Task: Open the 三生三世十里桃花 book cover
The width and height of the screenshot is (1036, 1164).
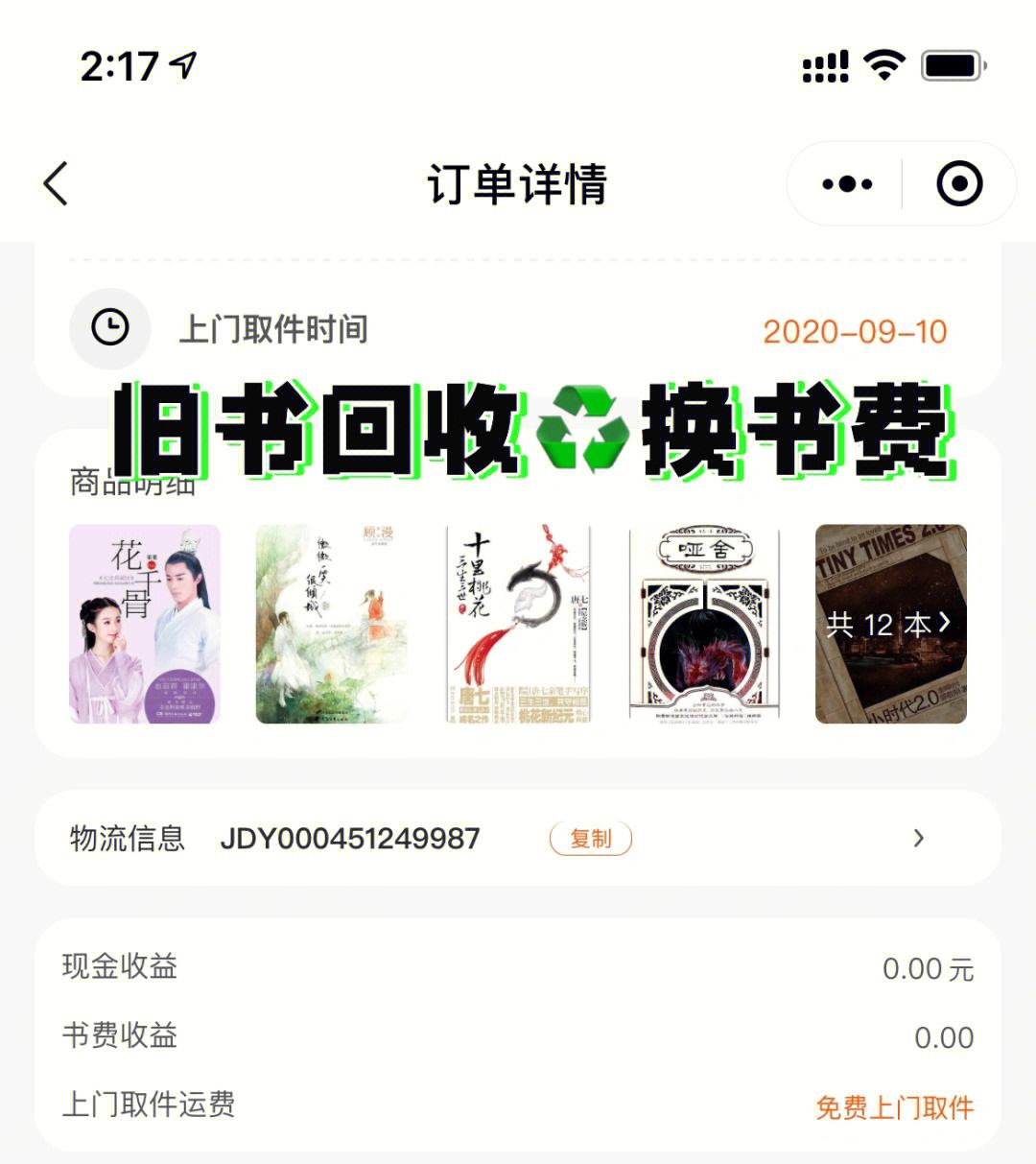Action: (x=518, y=624)
